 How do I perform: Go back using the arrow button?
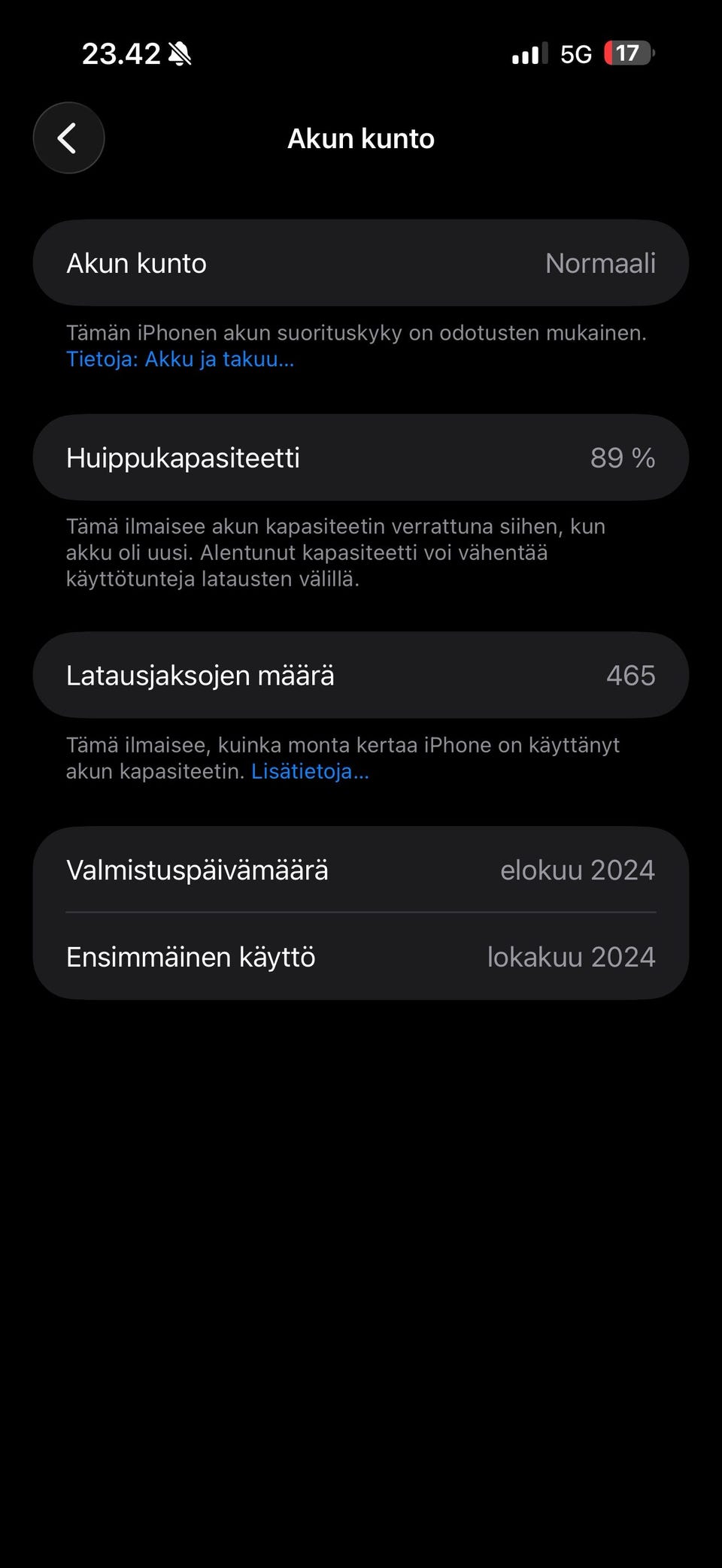tap(68, 138)
